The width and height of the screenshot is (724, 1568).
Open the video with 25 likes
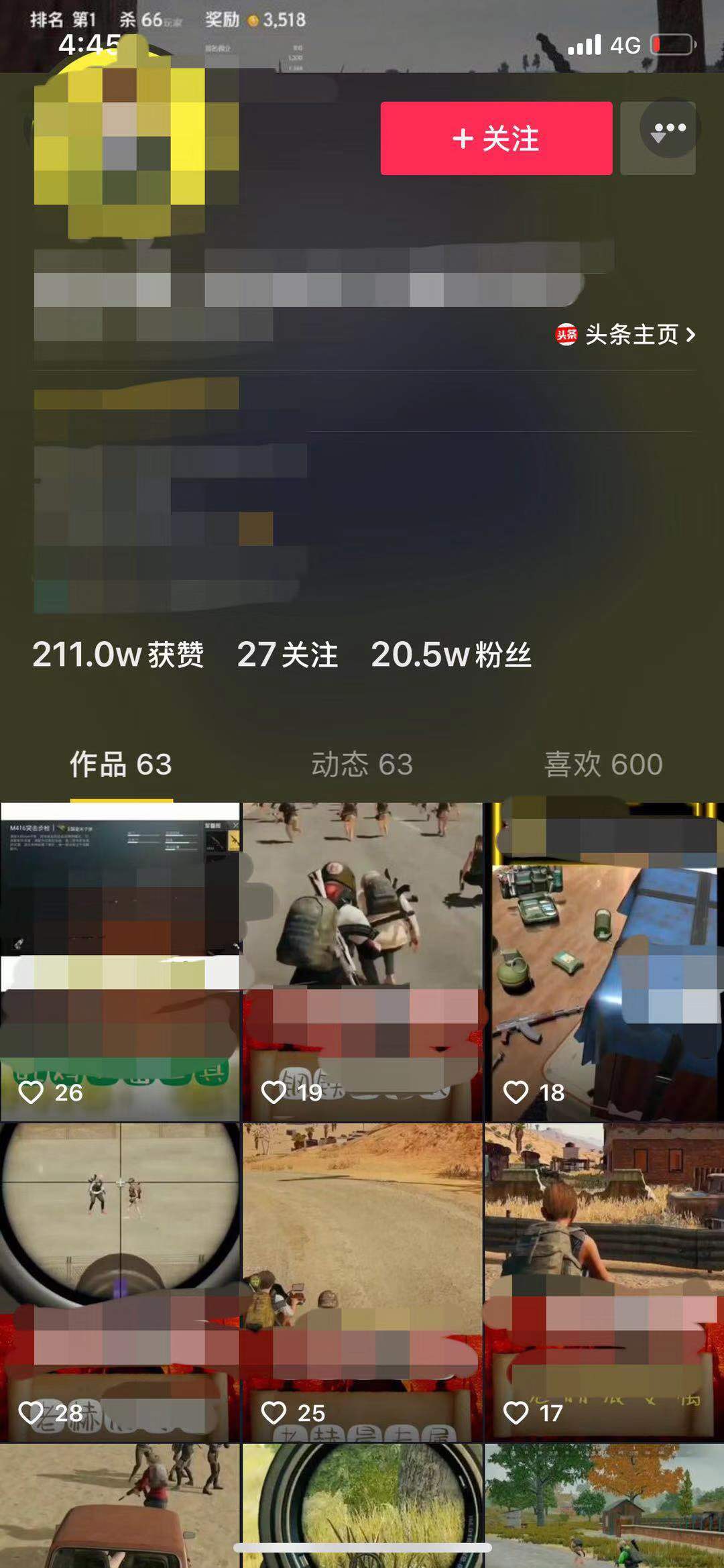(362, 1282)
